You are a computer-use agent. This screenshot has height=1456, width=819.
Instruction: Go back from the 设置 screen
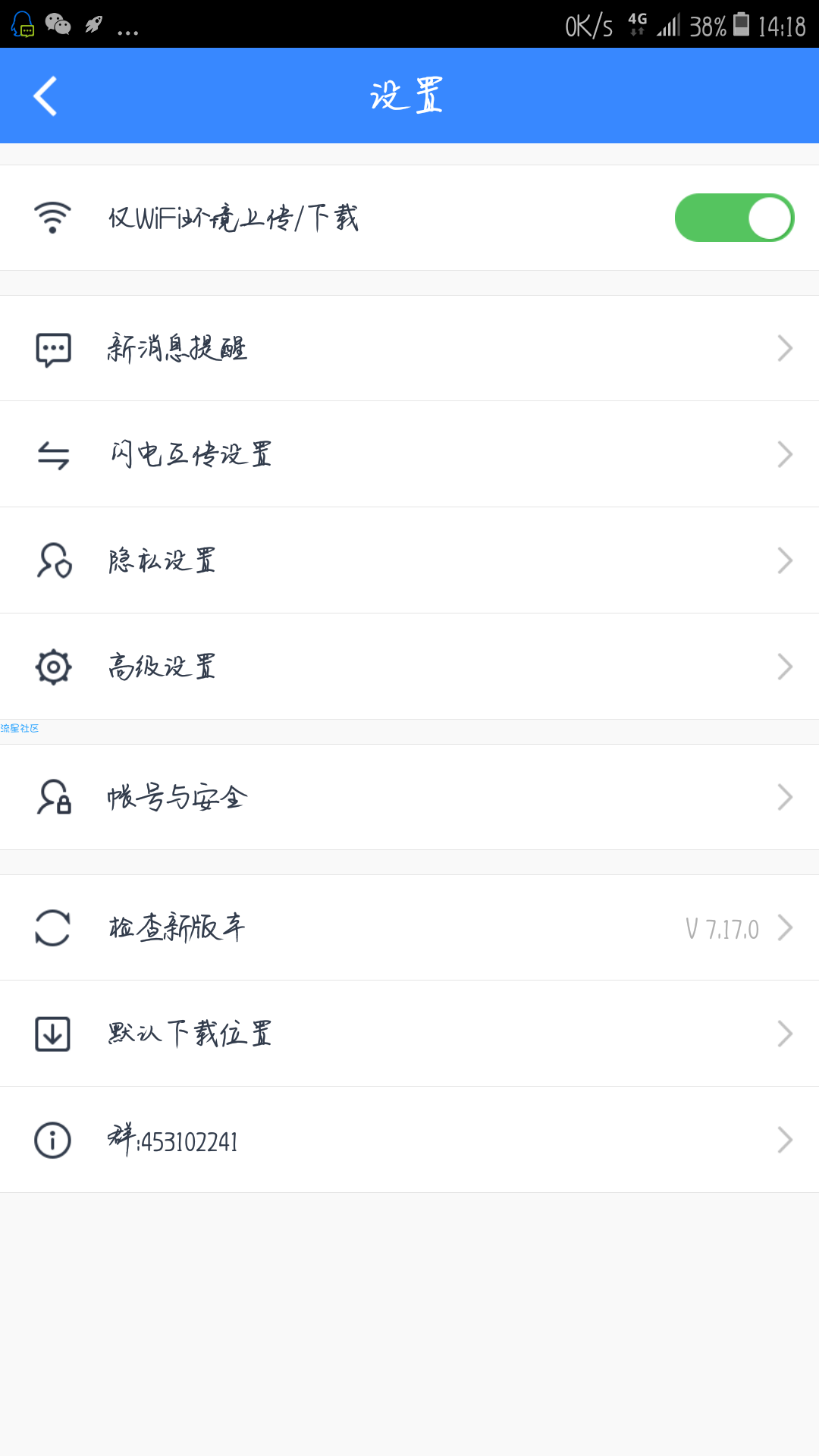(45, 96)
